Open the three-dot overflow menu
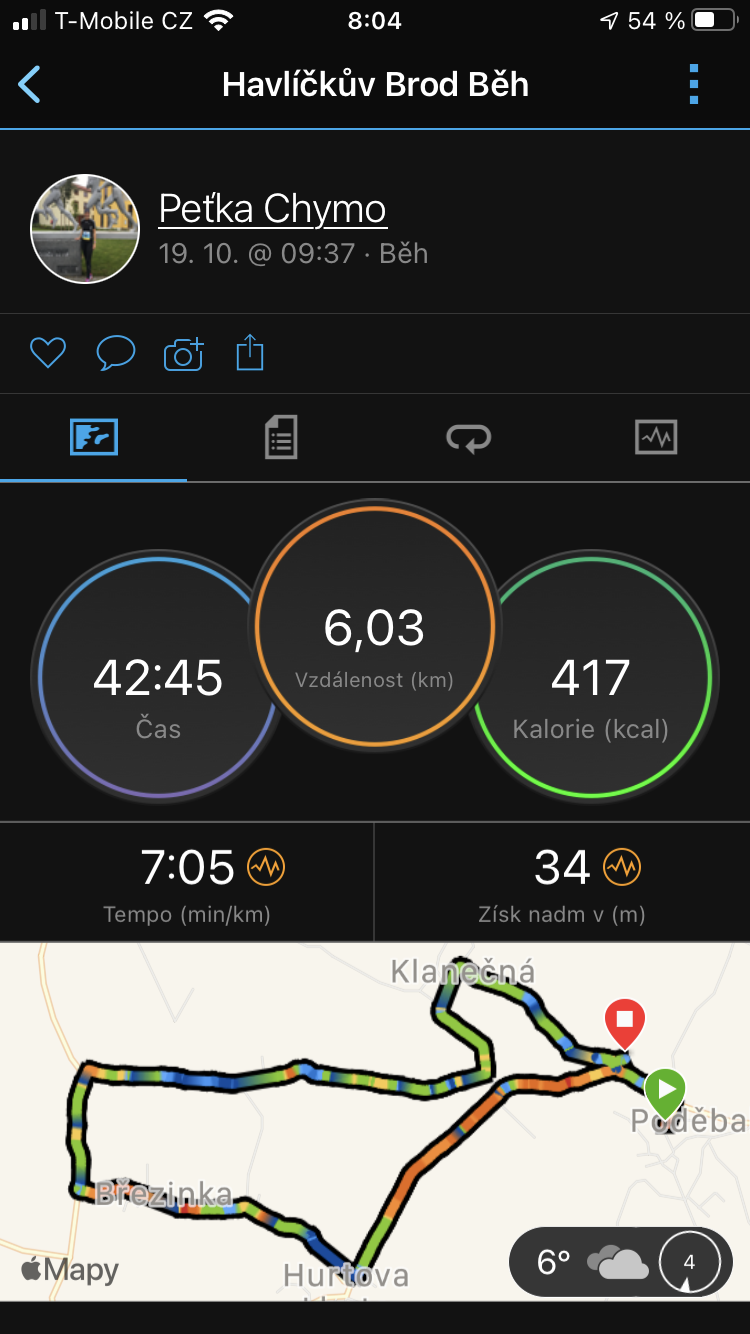The height and width of the screenshot is (1334, 750). click(694, 85)
